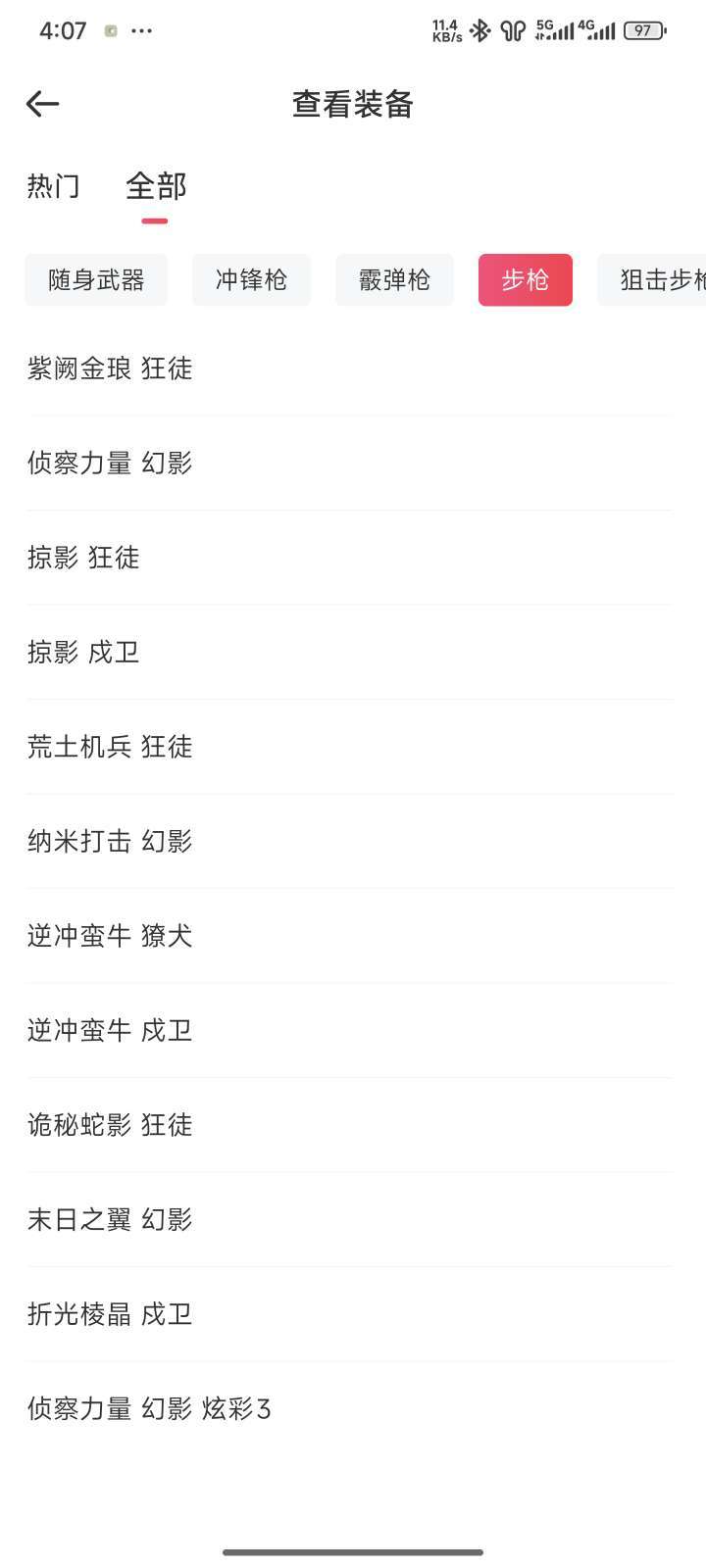706x1568 pixels.
Task: Open 末日之翼 幻影
Action: [x=350, y=1219]
